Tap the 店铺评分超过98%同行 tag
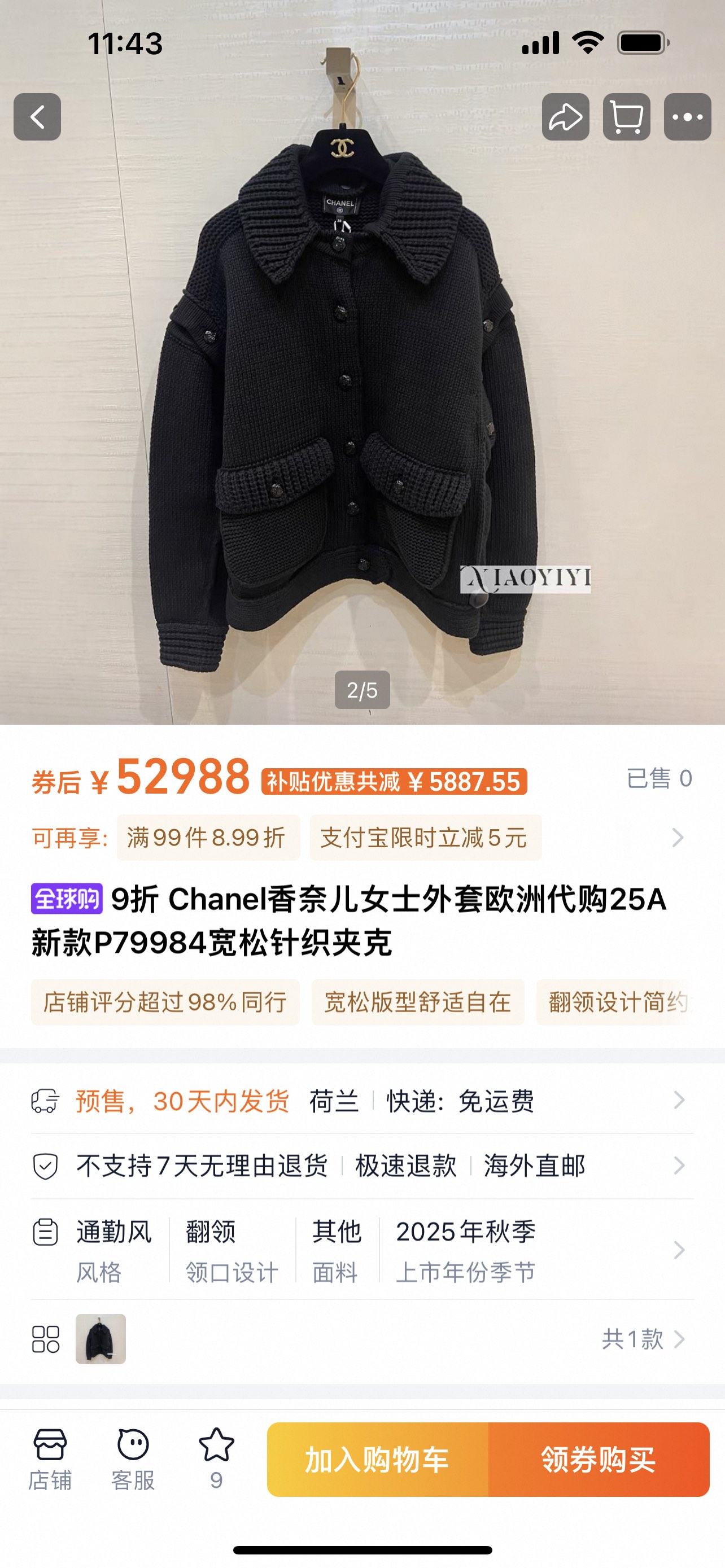Screen dimensions: 725x1568 tap(165, 1002)
